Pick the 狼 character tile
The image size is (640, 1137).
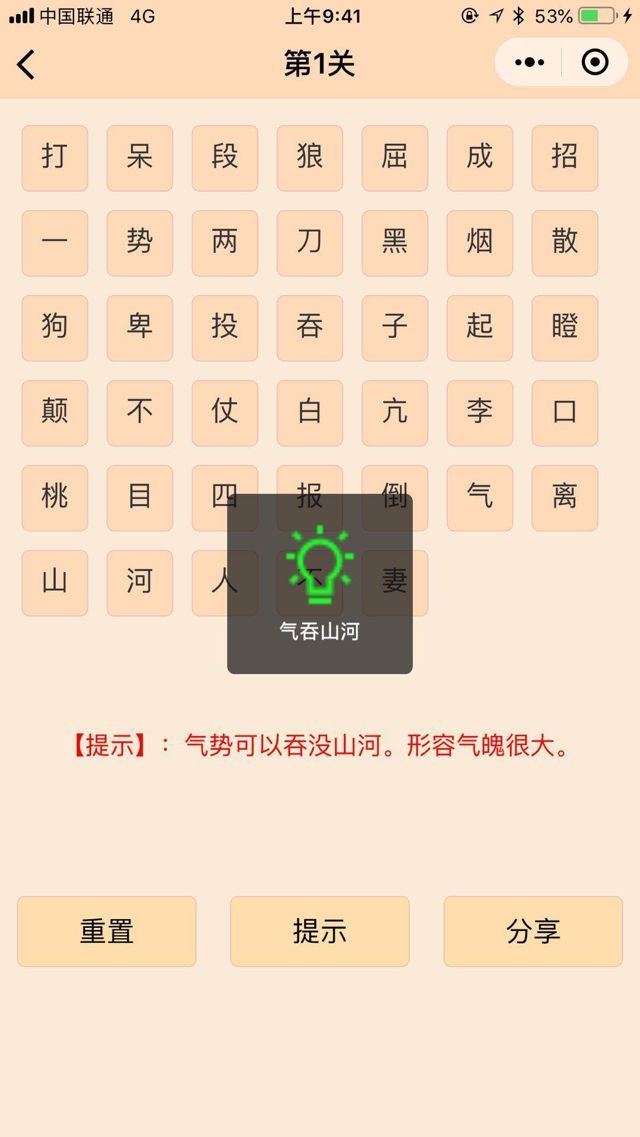pos(310,157)
